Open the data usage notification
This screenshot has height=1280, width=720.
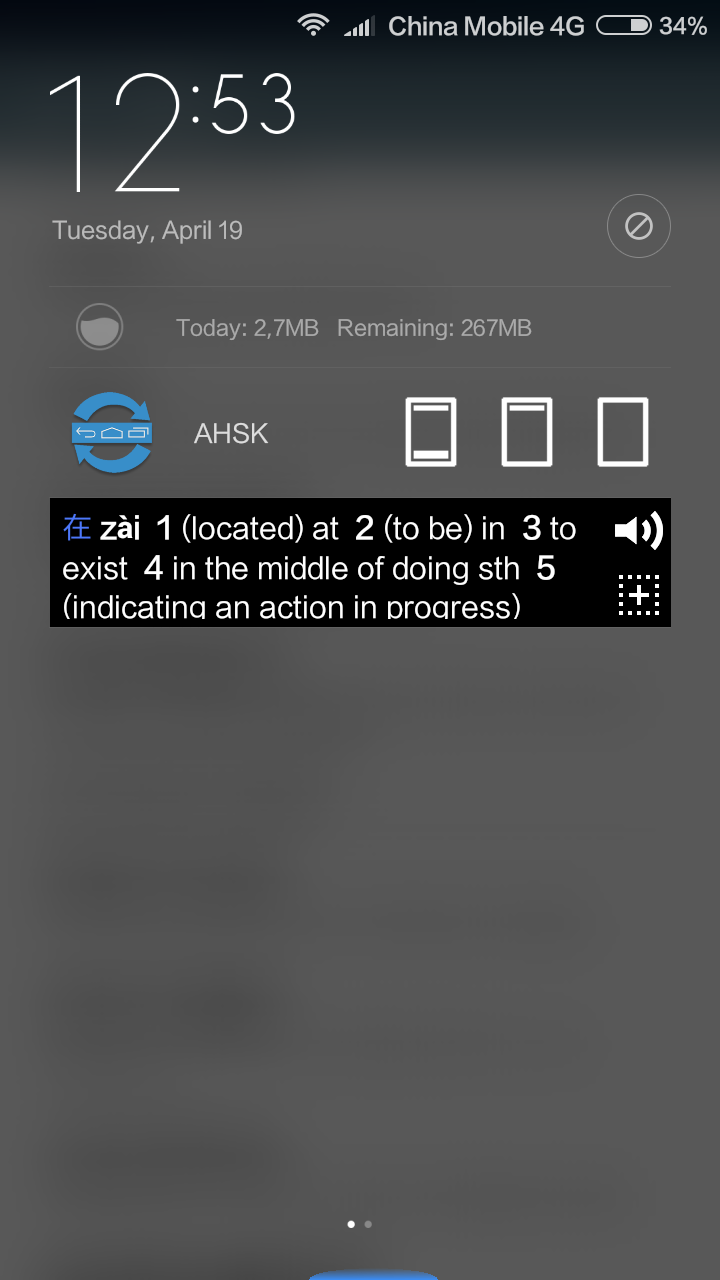click(360, 327)
